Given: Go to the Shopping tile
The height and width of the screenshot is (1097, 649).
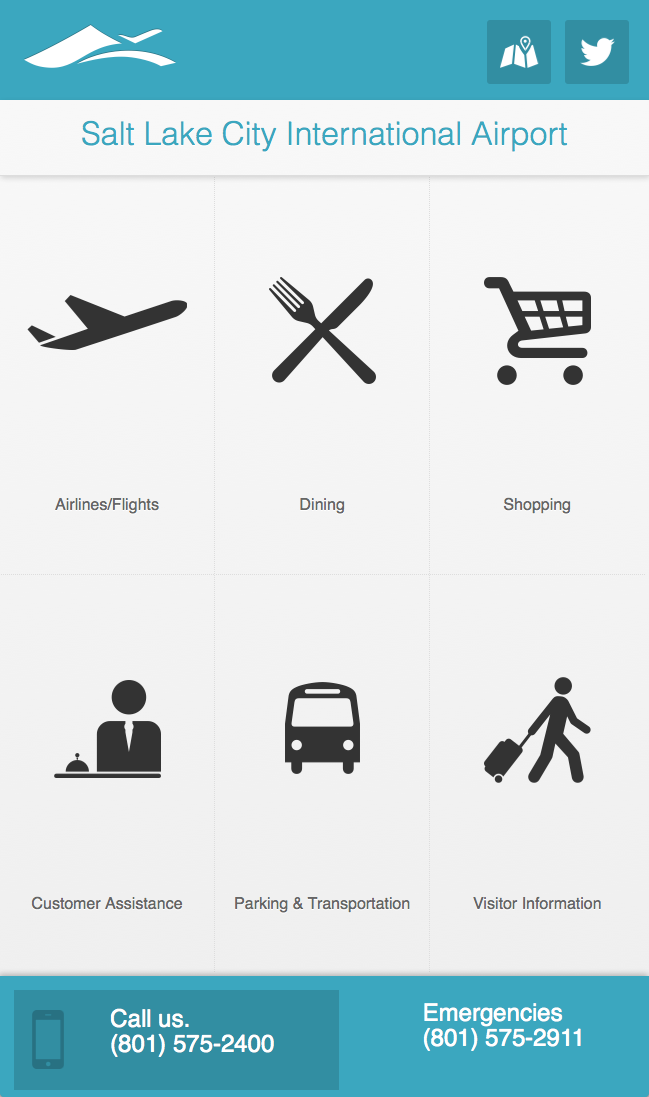Looking at the screenshot, I should coord(537,375).
